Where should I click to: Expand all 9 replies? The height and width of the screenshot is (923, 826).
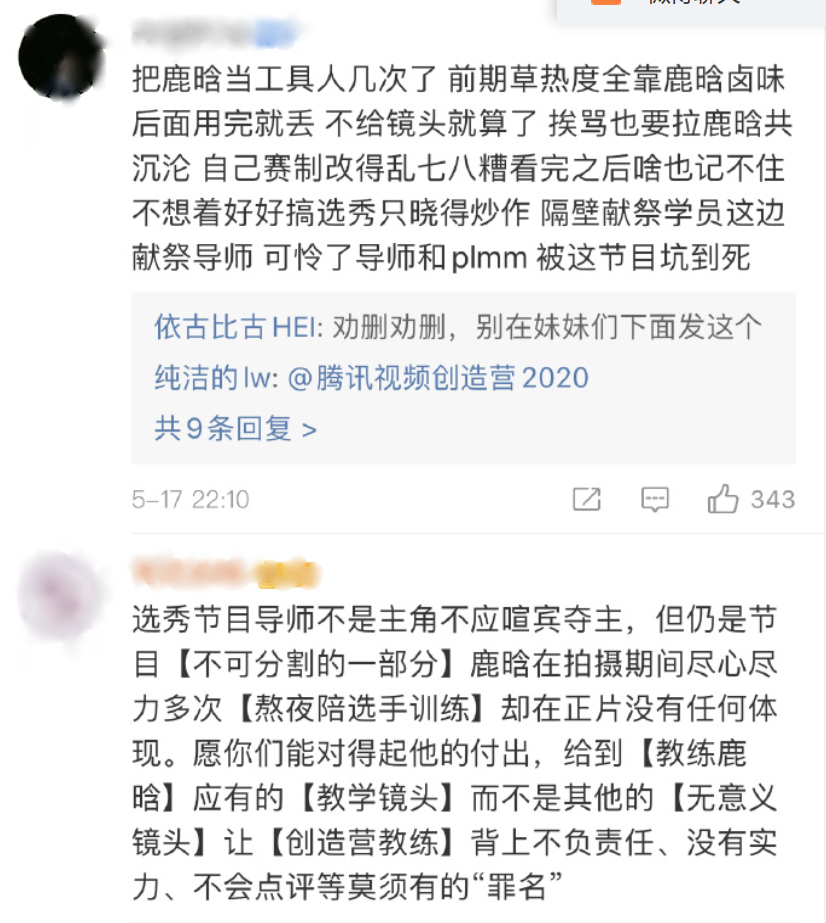[x=236, y=429]
